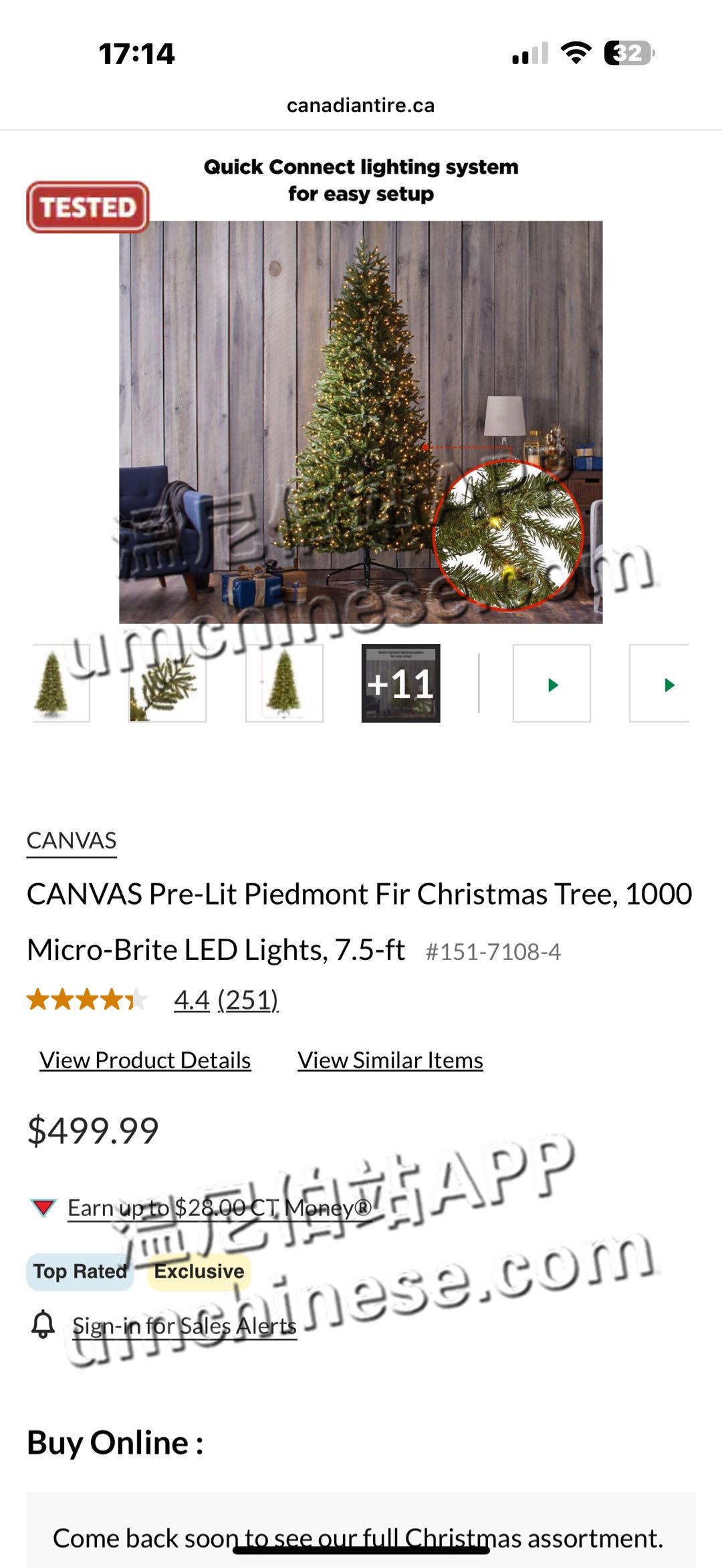
Task: View Similar Items
Action: (x=390, y=1060)
